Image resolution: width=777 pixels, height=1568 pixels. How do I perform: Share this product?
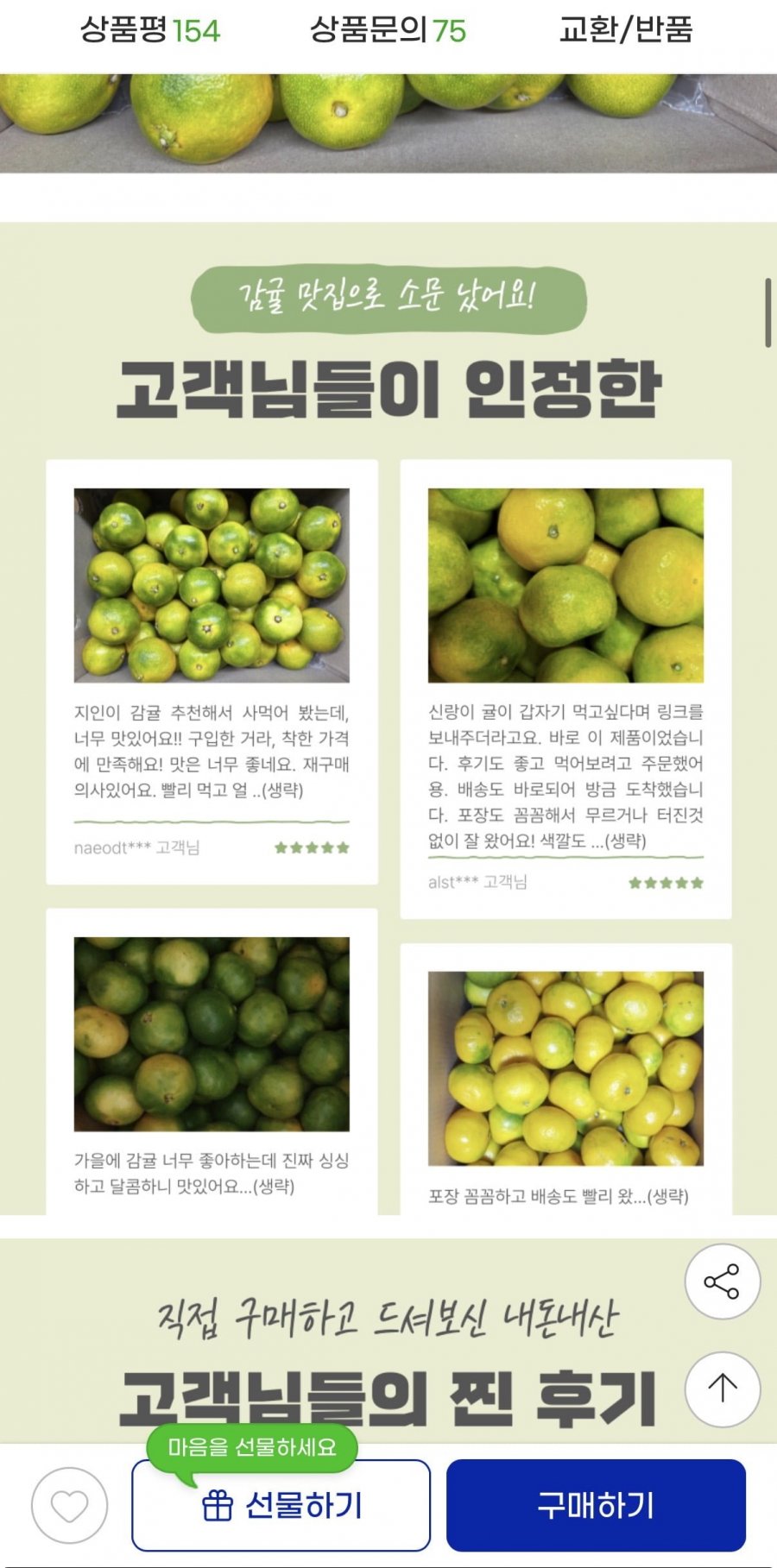[x=723, y=1281]
